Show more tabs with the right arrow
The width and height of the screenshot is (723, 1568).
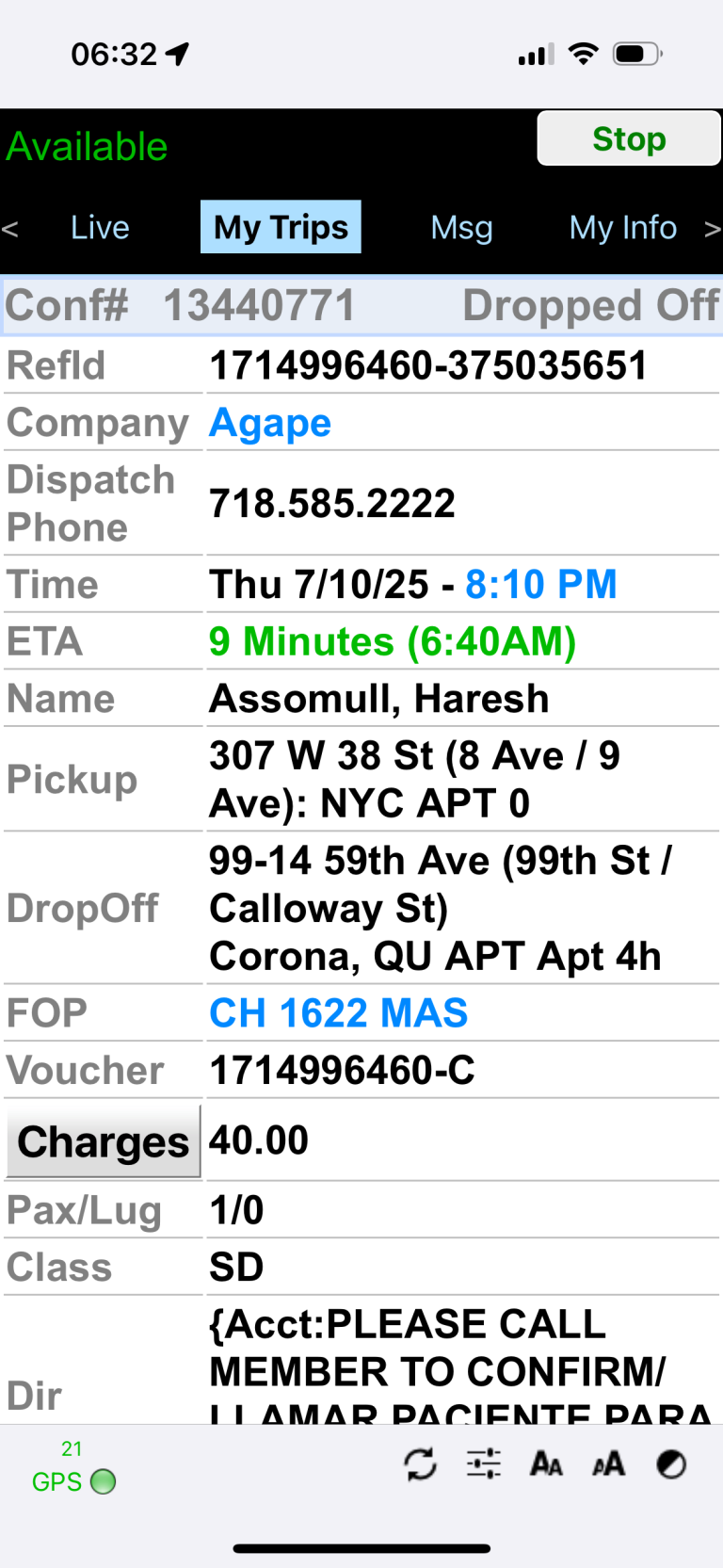[713, 228]
